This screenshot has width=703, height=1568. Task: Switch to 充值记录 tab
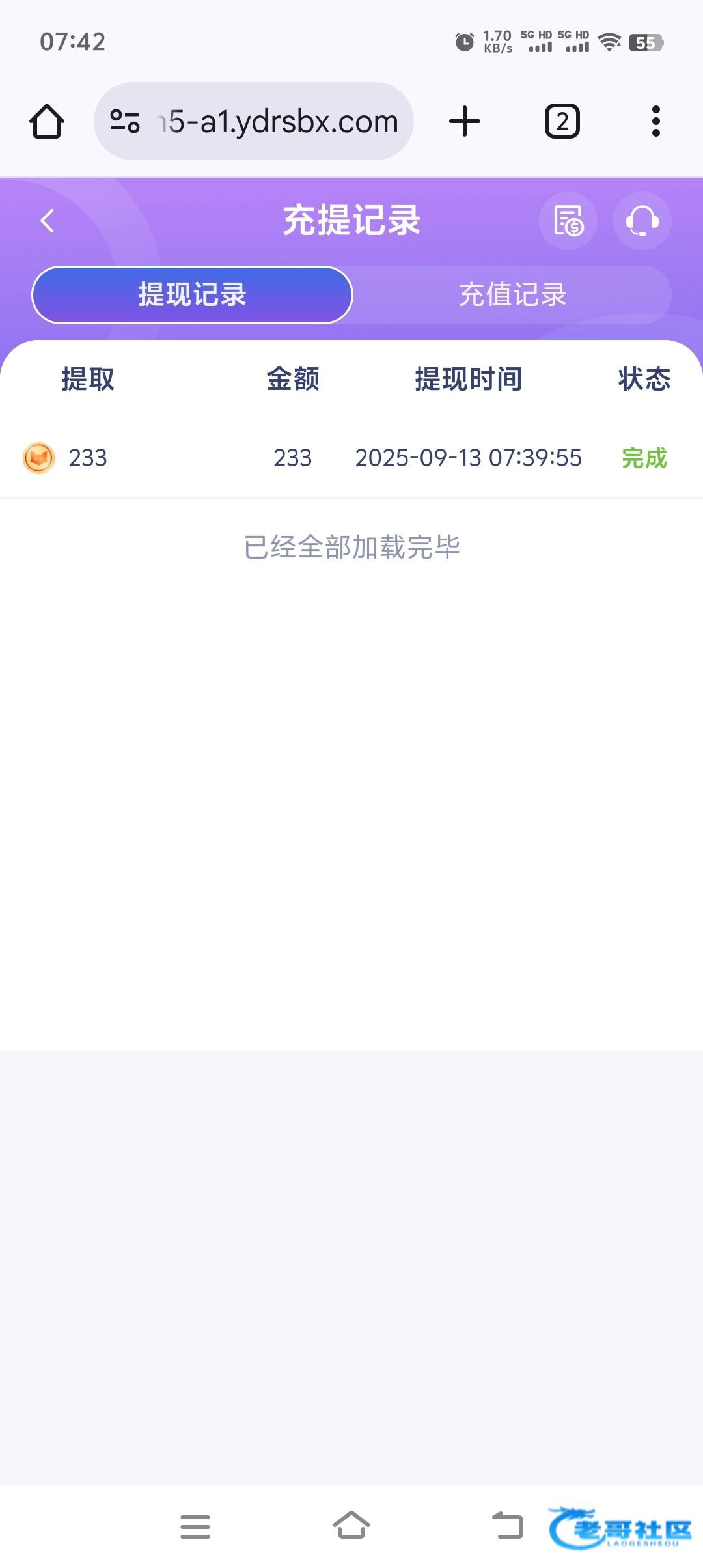coord(512,295)
